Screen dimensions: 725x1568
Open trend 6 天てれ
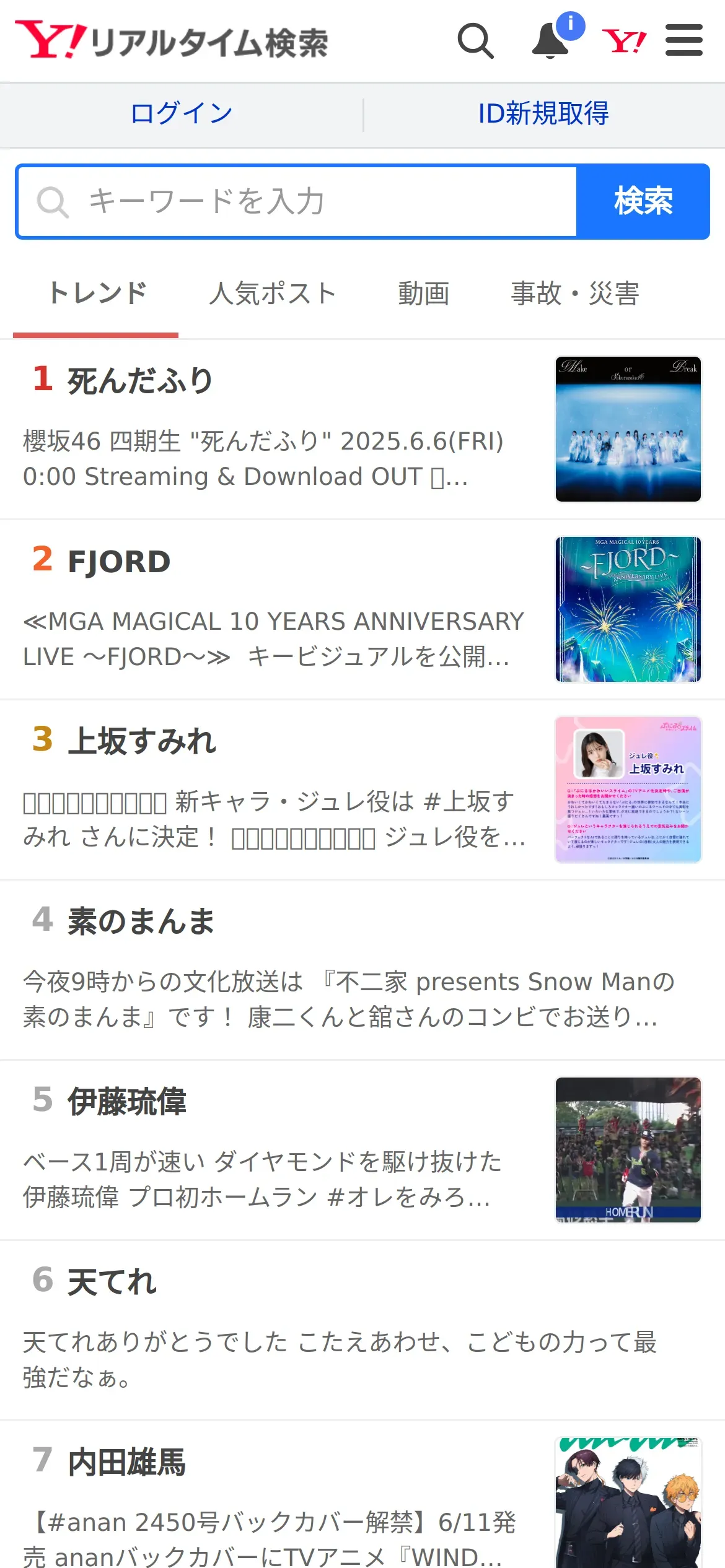(x=112, y=1282)
